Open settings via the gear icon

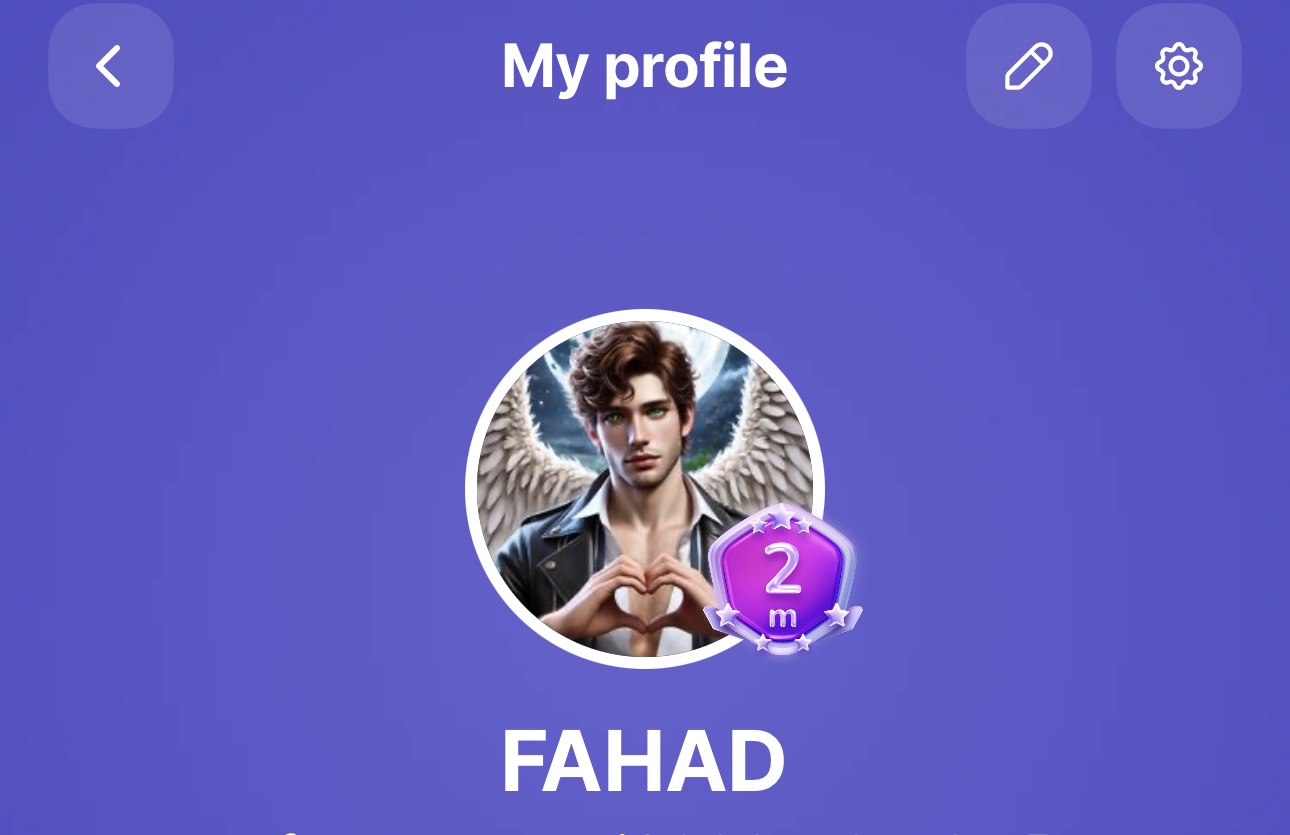pyautogui.click(x=1178, y=66)
